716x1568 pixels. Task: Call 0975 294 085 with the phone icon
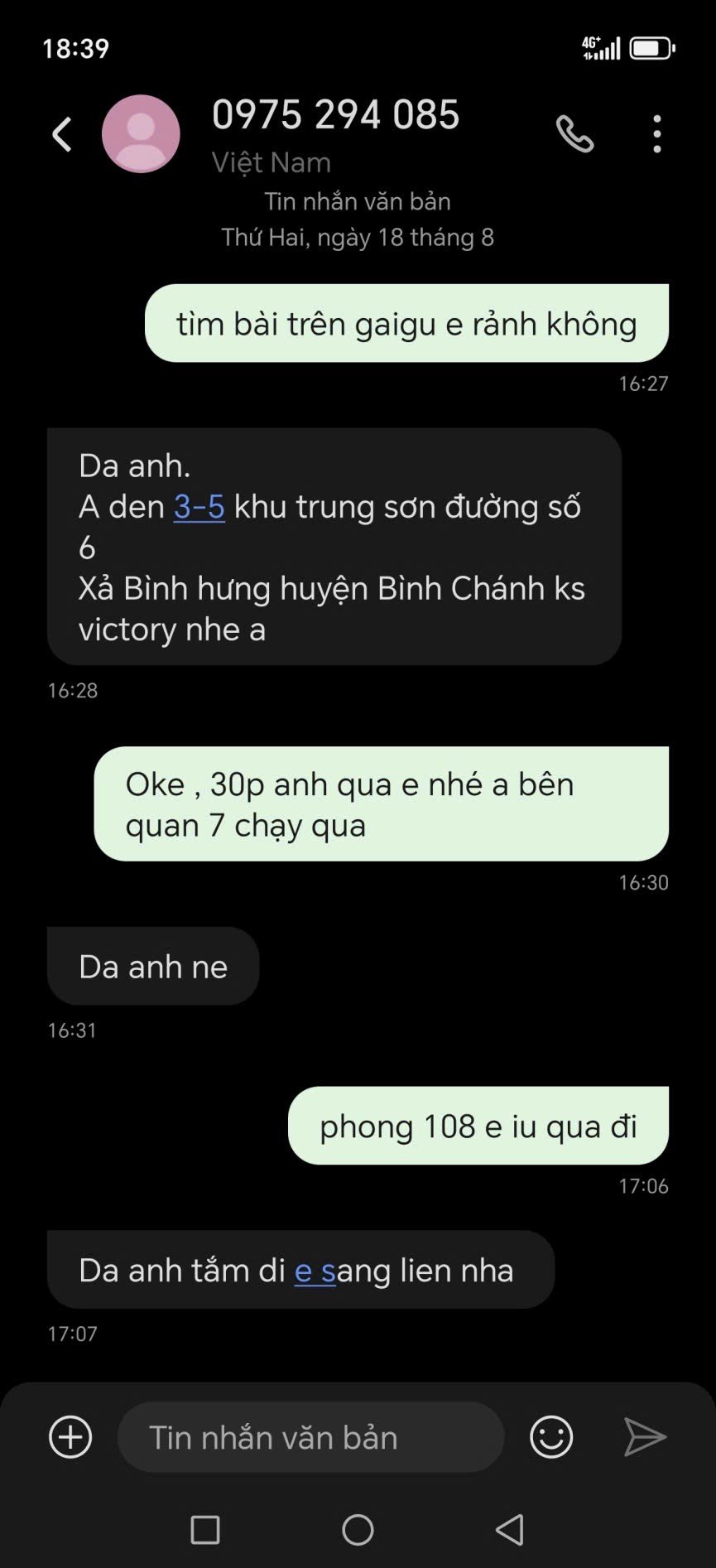(x=574, y=134)
